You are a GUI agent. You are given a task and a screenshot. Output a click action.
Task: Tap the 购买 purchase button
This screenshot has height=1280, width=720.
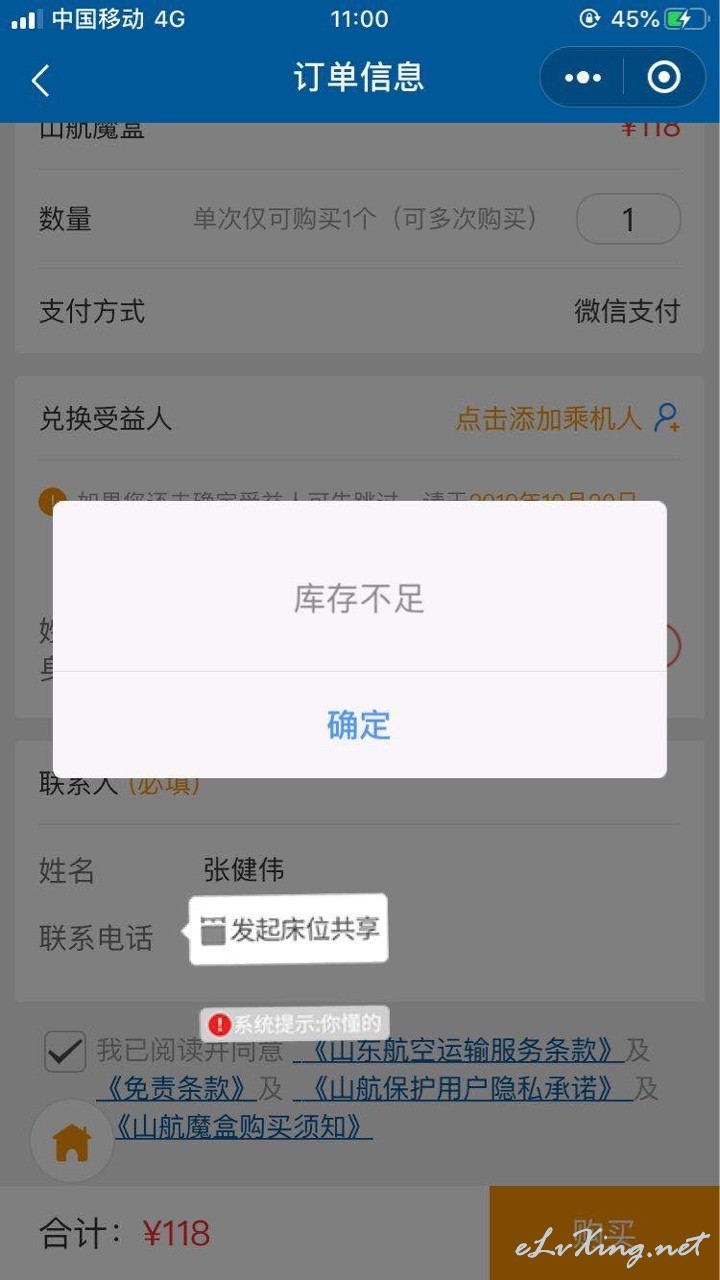[x=604, y=1233]
